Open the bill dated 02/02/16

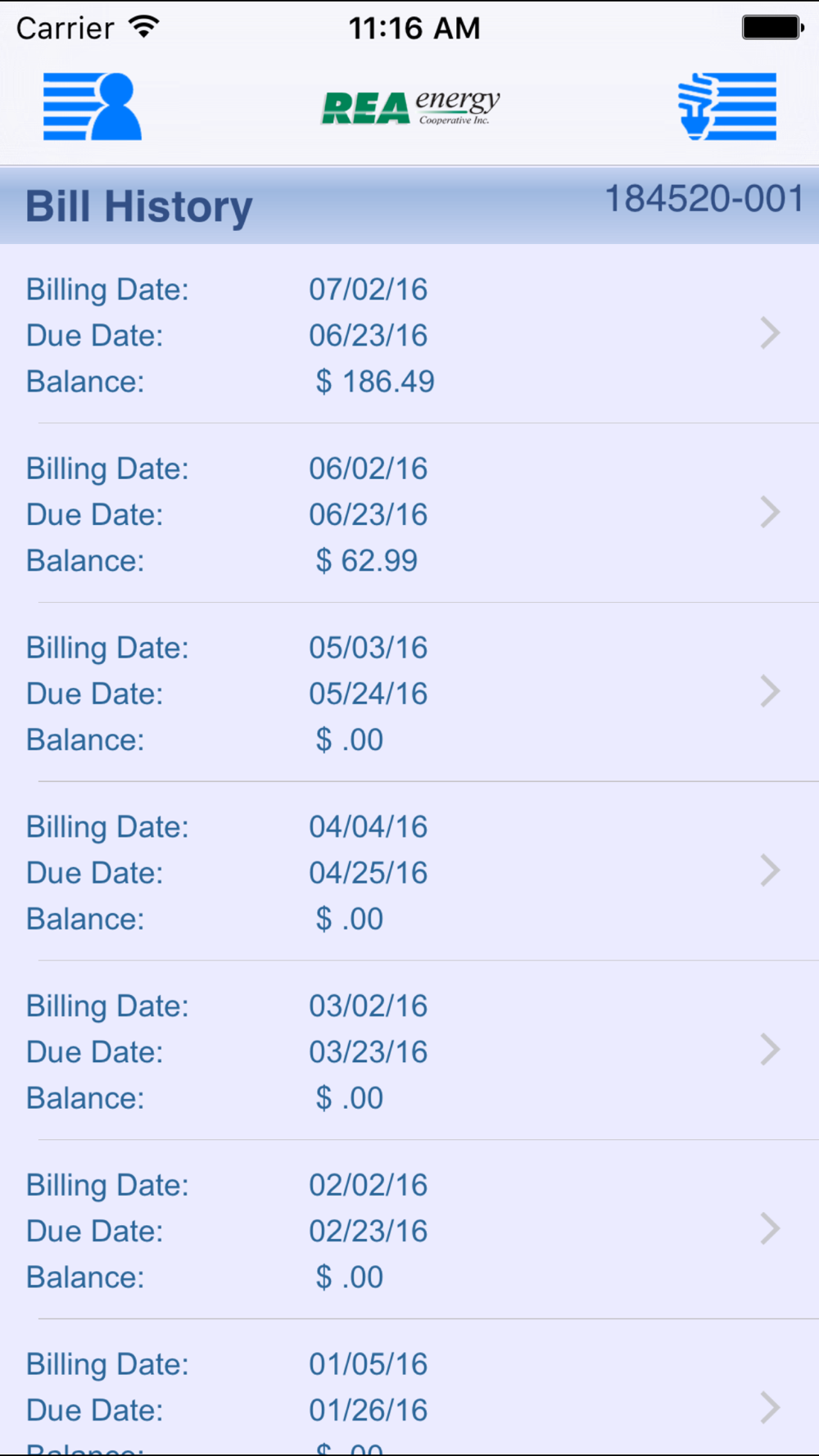click(x=409, y=1230)
